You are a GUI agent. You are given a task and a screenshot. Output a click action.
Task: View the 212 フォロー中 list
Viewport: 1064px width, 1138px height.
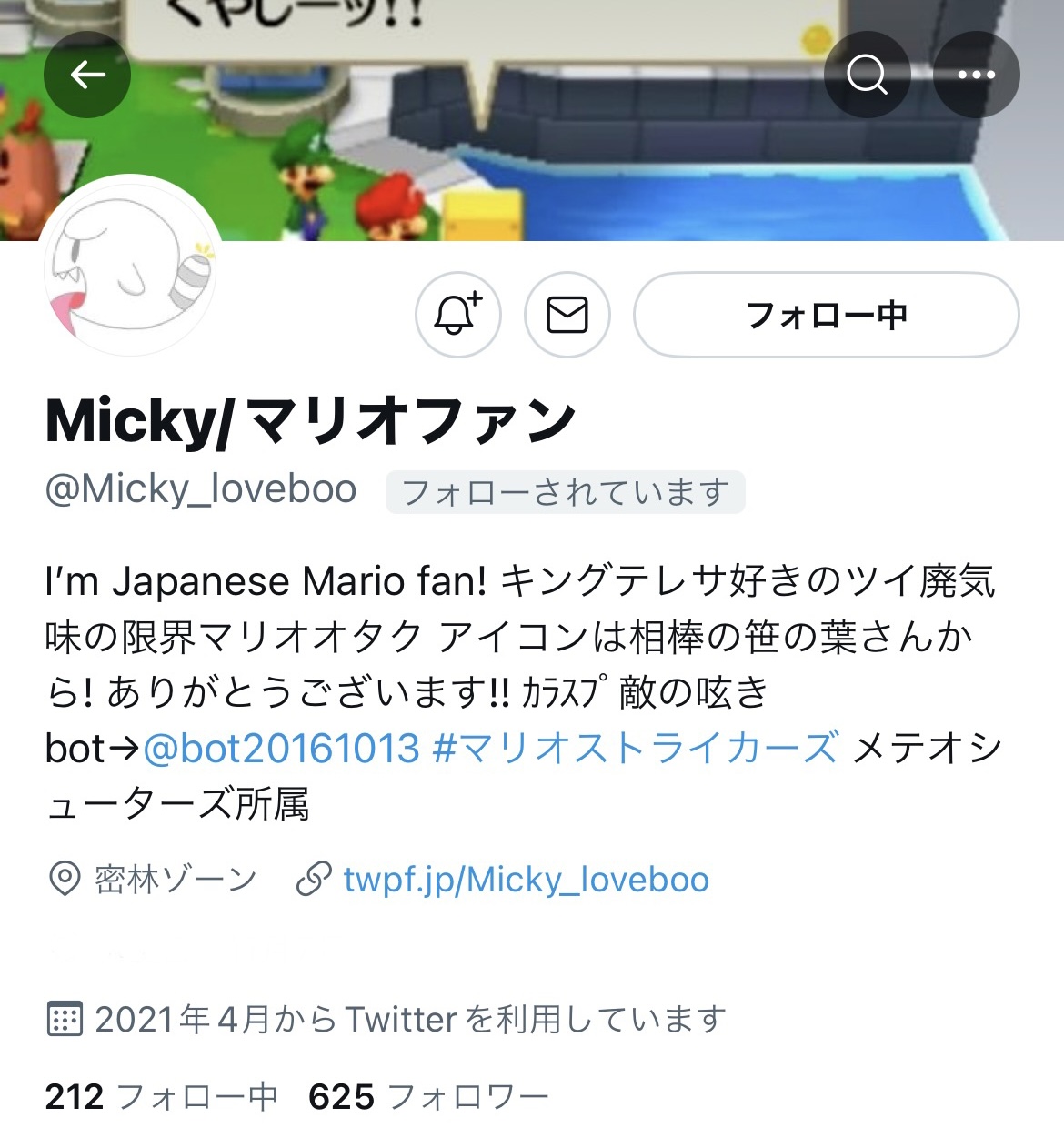click(161, 1097)
